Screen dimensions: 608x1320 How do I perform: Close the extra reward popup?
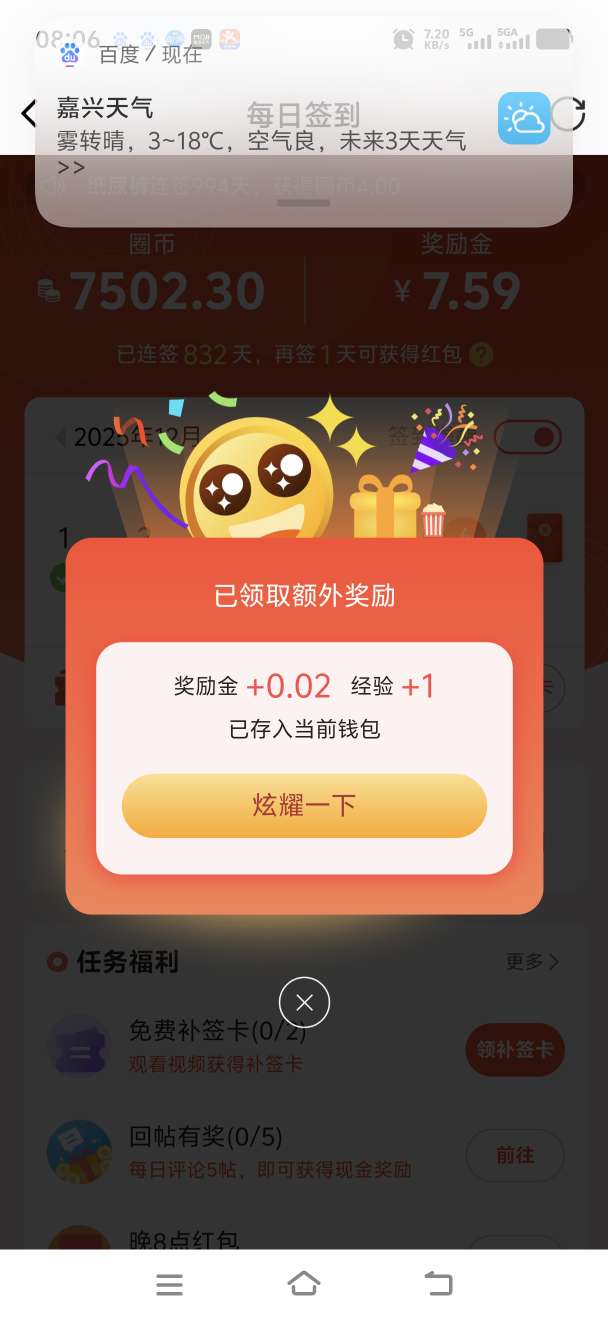[304, 1002]
